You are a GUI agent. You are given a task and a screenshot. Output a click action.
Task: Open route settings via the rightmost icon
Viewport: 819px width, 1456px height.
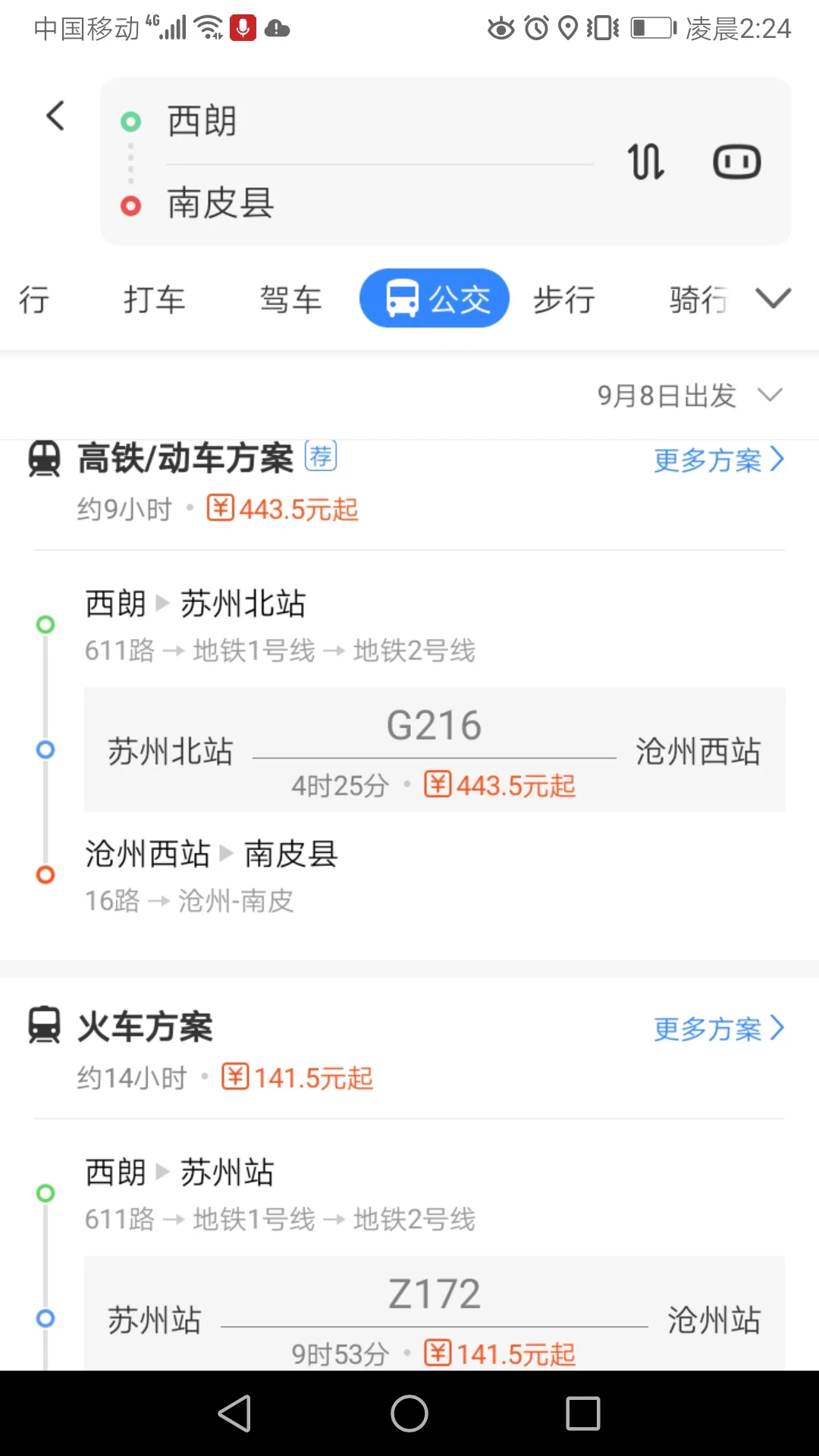click(736, 161)
